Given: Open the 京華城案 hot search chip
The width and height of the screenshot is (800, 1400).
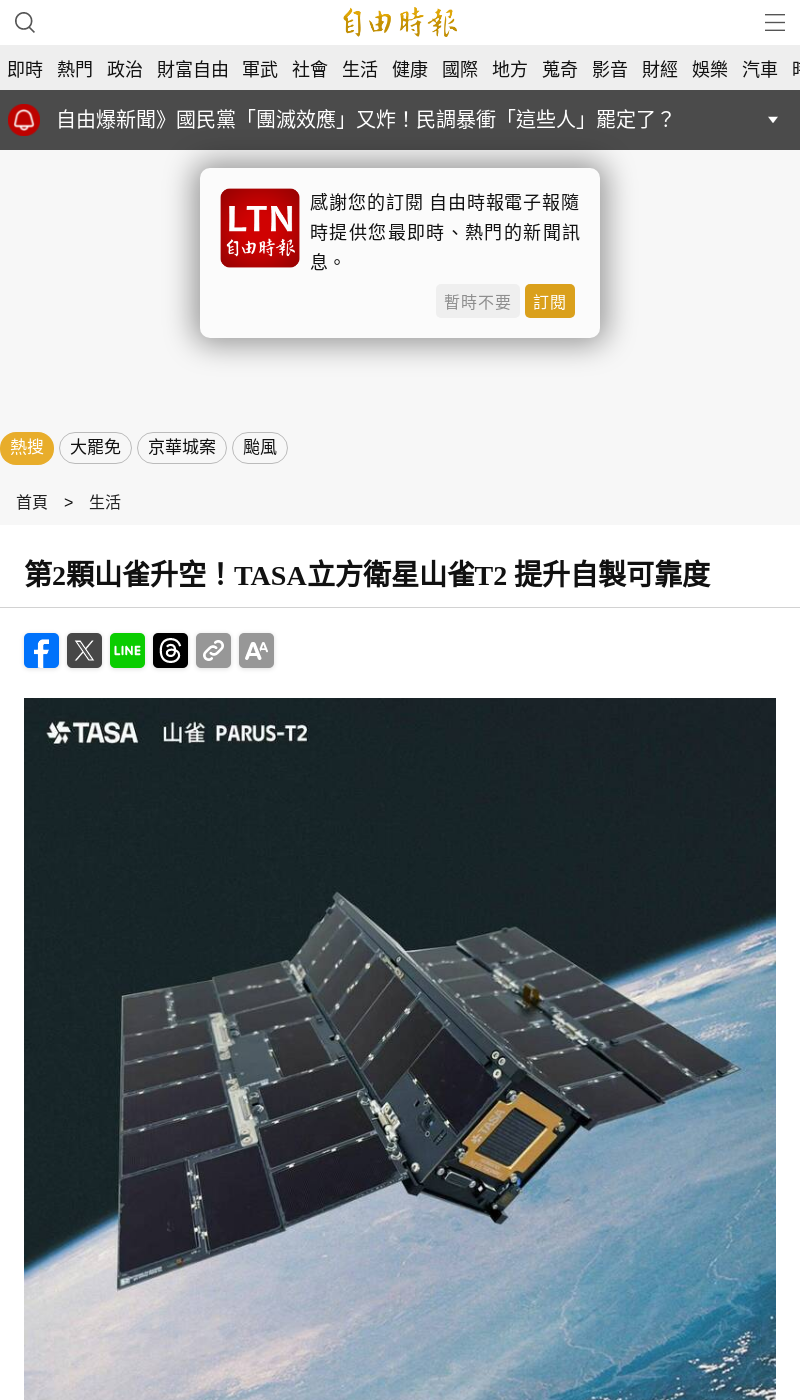Looking at the screenshot, I should pyautogui.click(x=182, y=447).
